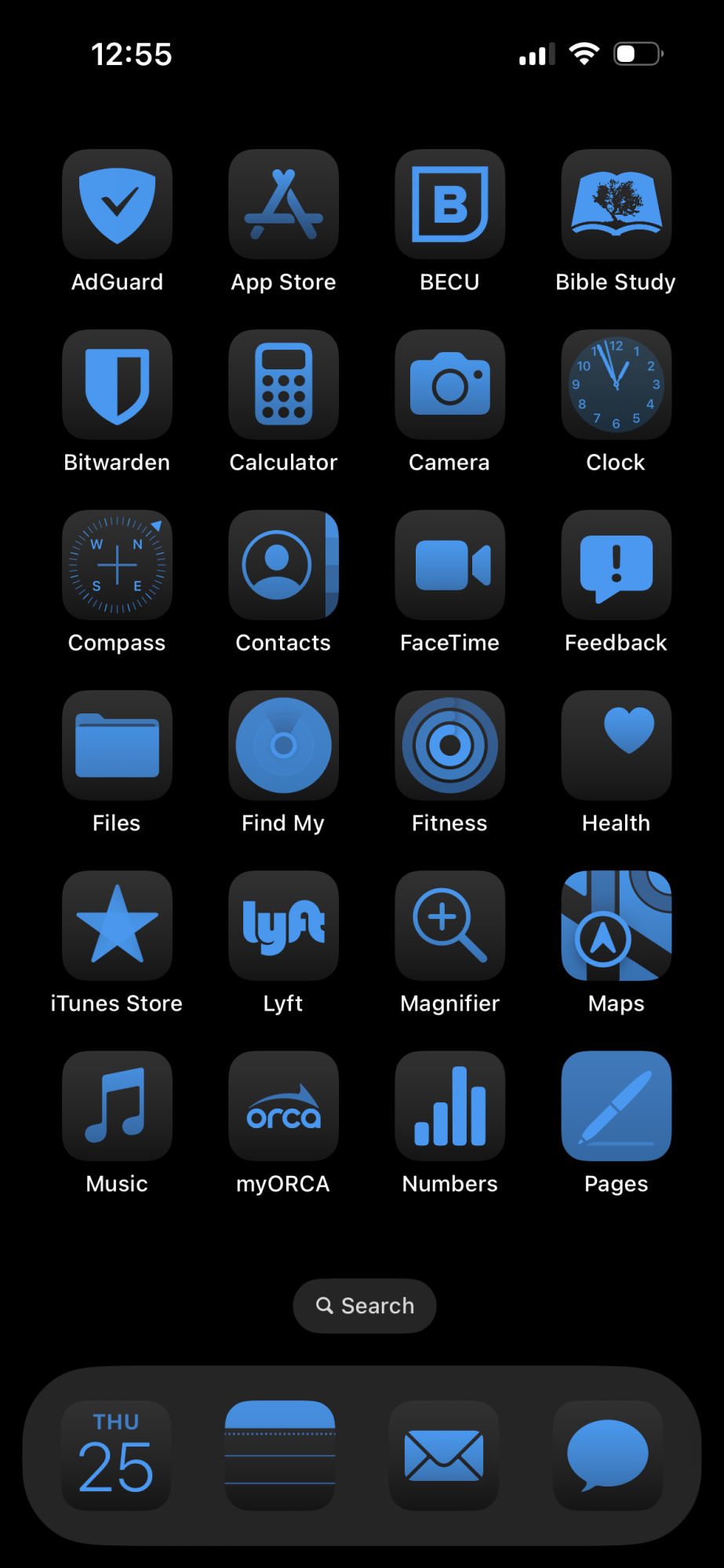The width and height of the screenshot is (724, 1568).
Task: Open the Messages app in the dock
Action: [x=608, y=1456]
